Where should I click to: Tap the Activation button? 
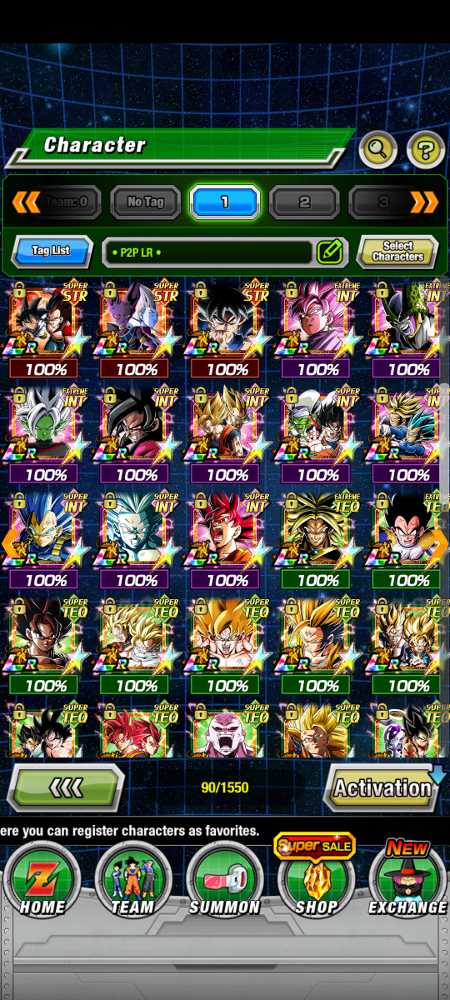(x=382, y=788)
